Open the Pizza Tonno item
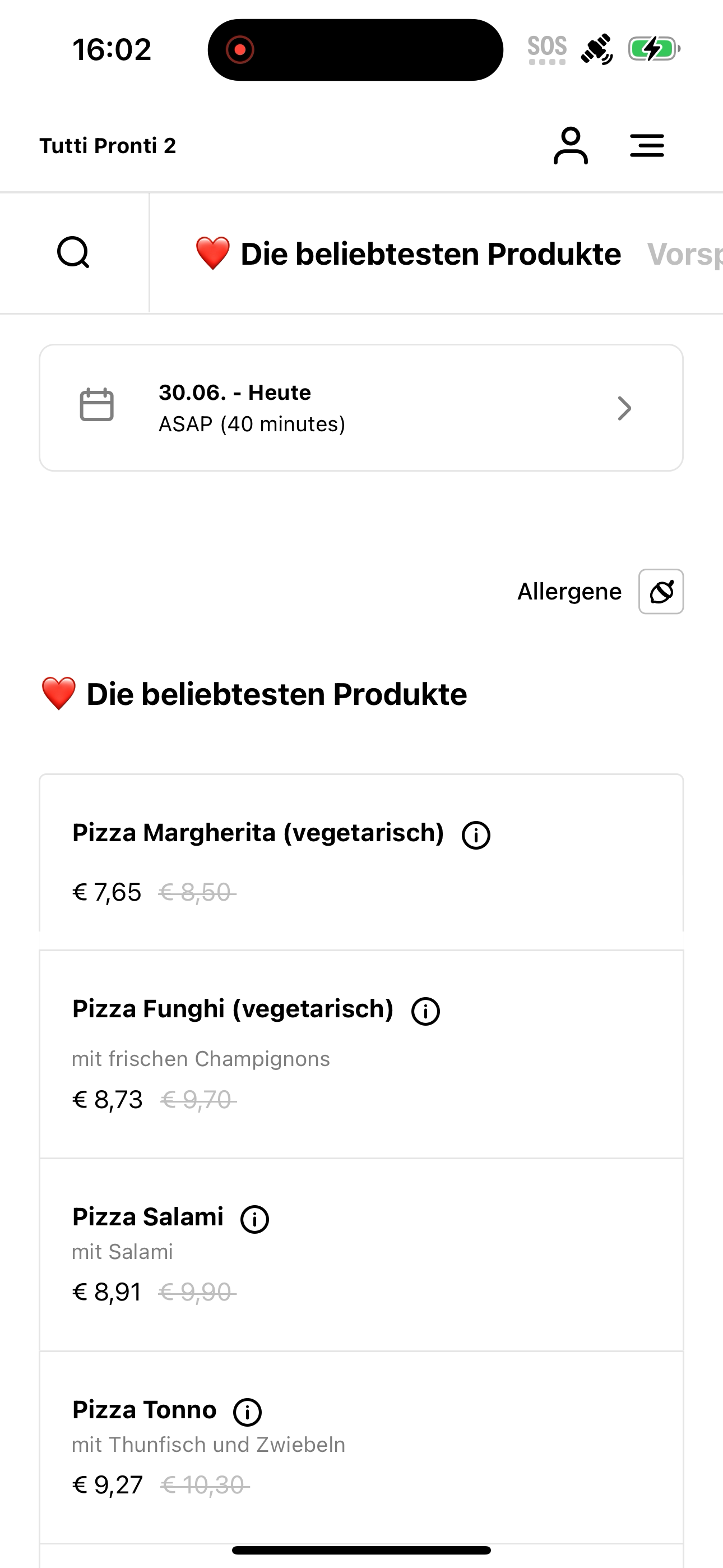The image size is (723, 1568). click(361, 1447)
